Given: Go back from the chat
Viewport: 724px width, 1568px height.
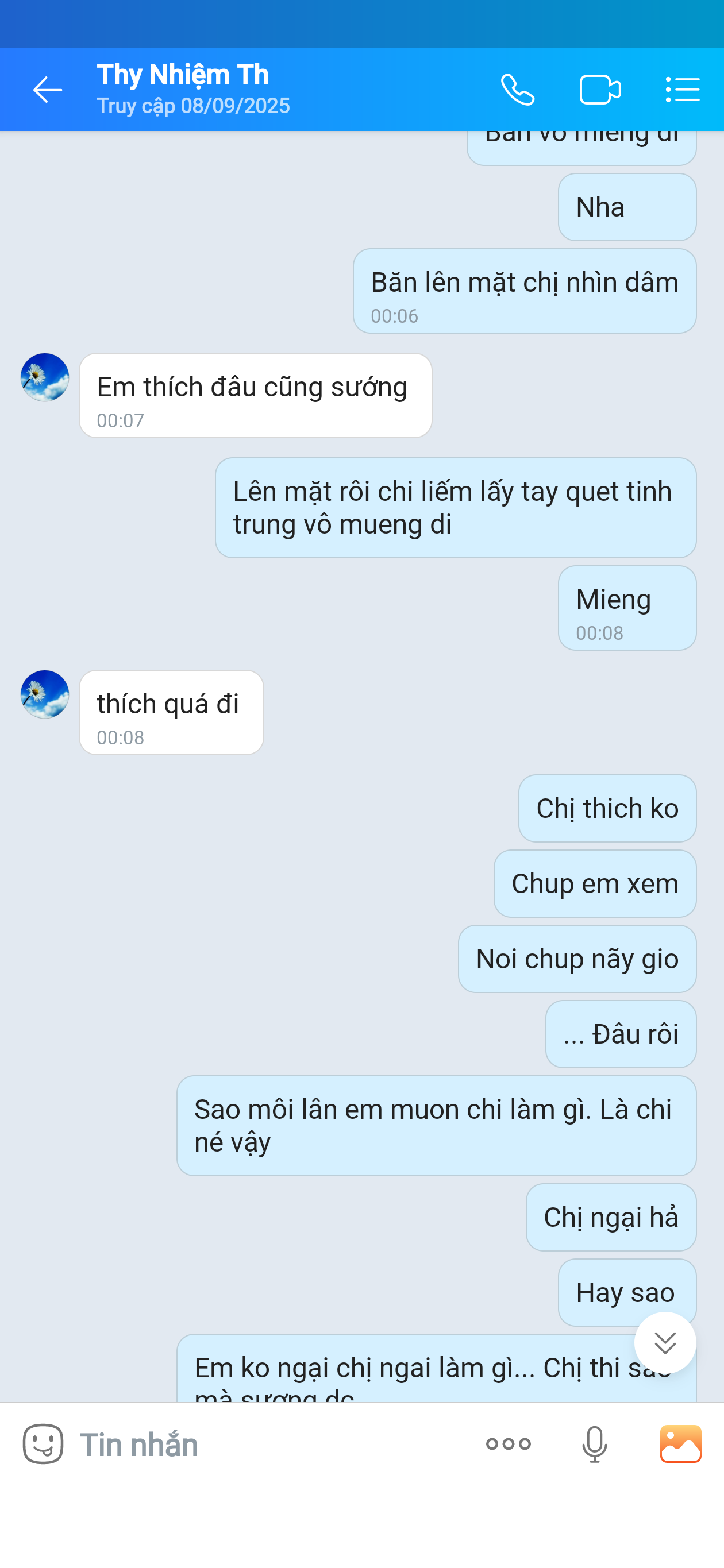Looking at the screenshot, I should [47, 90].
